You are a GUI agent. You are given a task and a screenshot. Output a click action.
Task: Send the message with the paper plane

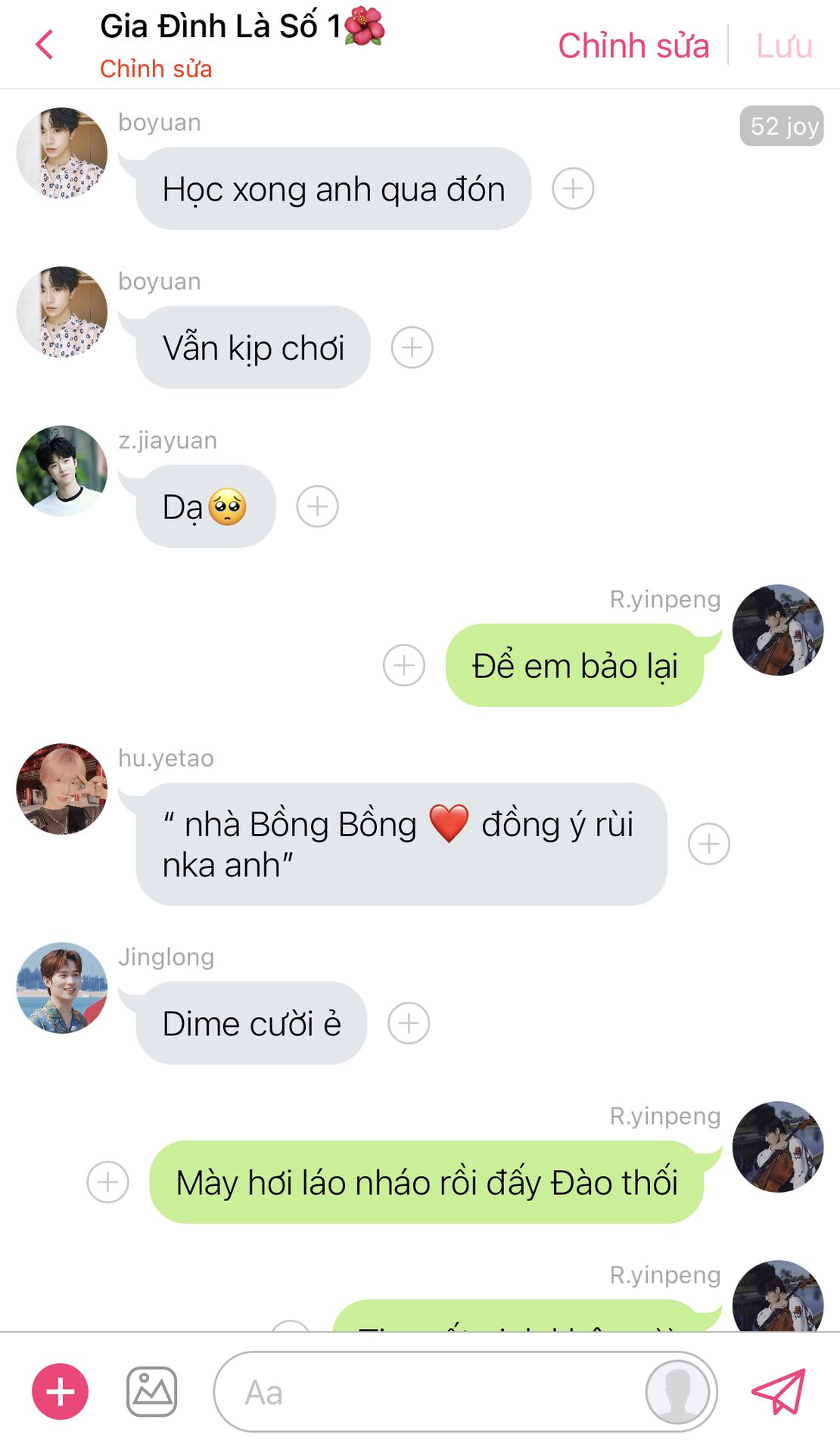[x=779, y=1391]
